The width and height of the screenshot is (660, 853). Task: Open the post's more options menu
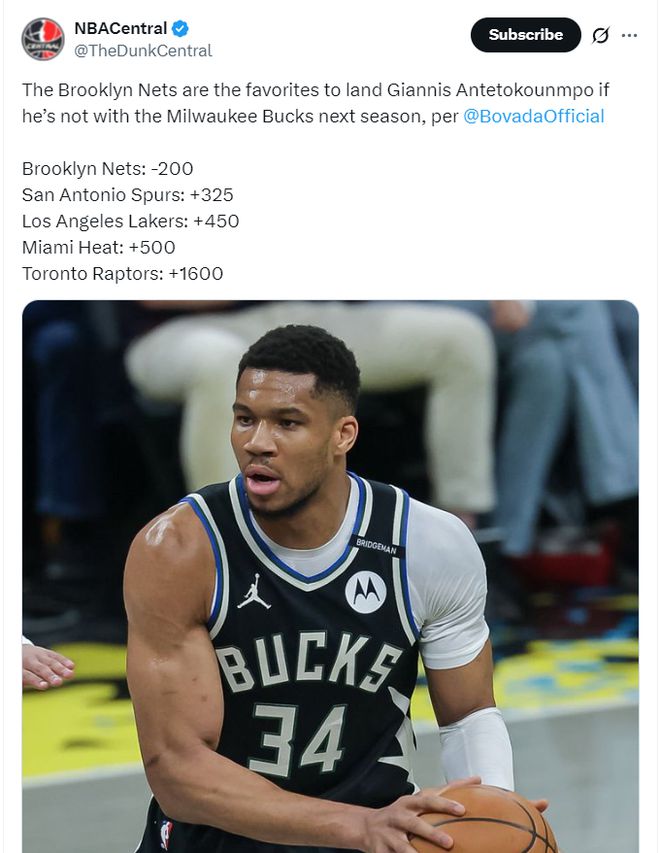(629, 35)
